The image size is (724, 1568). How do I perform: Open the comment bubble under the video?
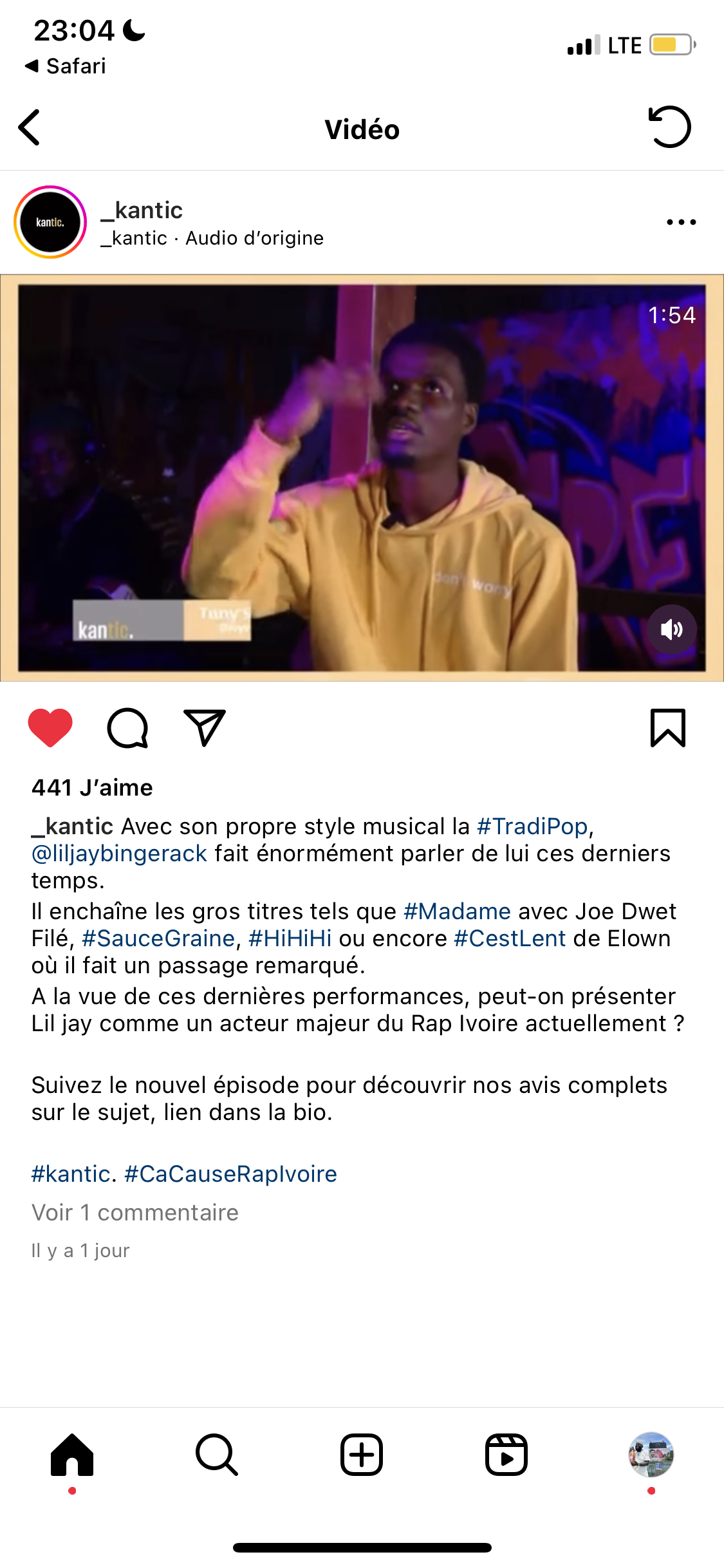point(127,728)
